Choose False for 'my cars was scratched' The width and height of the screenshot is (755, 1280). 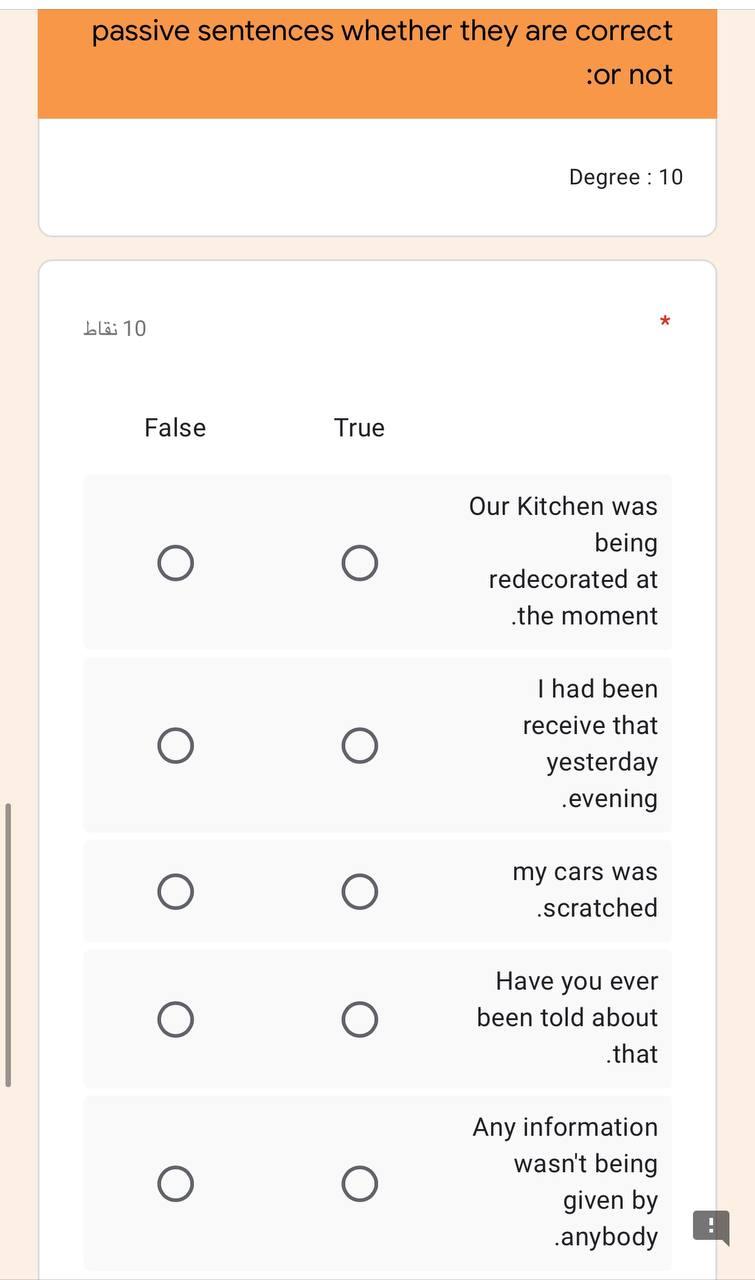(x=175, y=891)
